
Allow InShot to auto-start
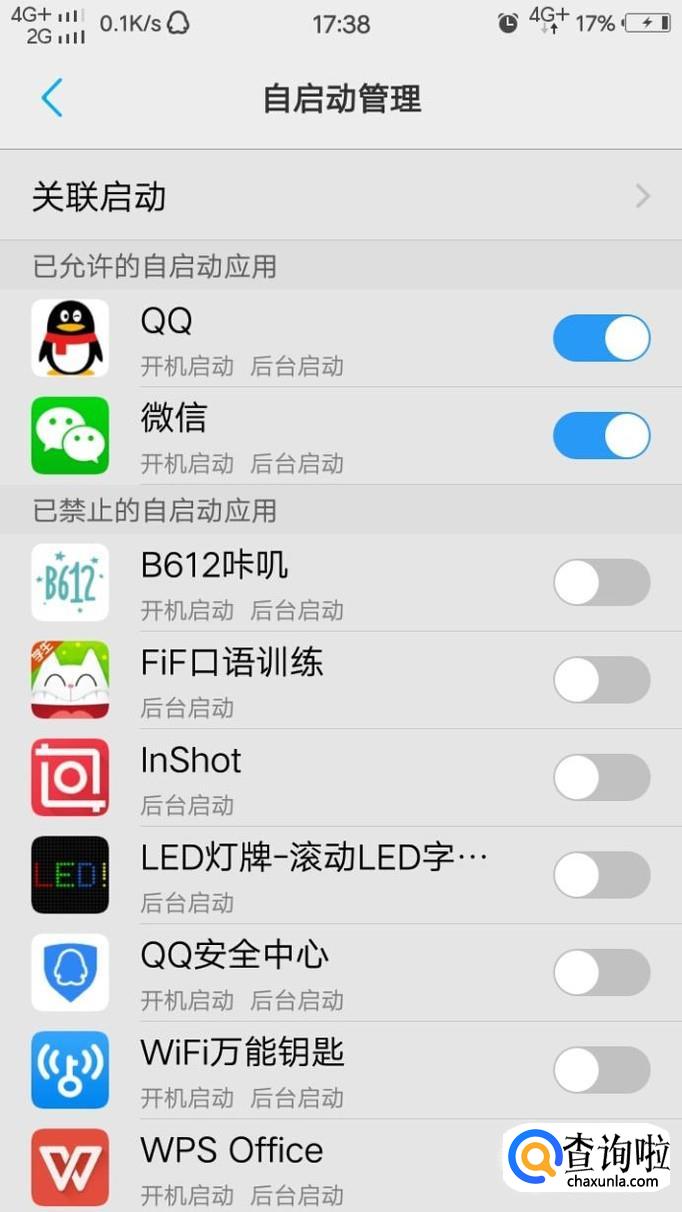point(601,778)
